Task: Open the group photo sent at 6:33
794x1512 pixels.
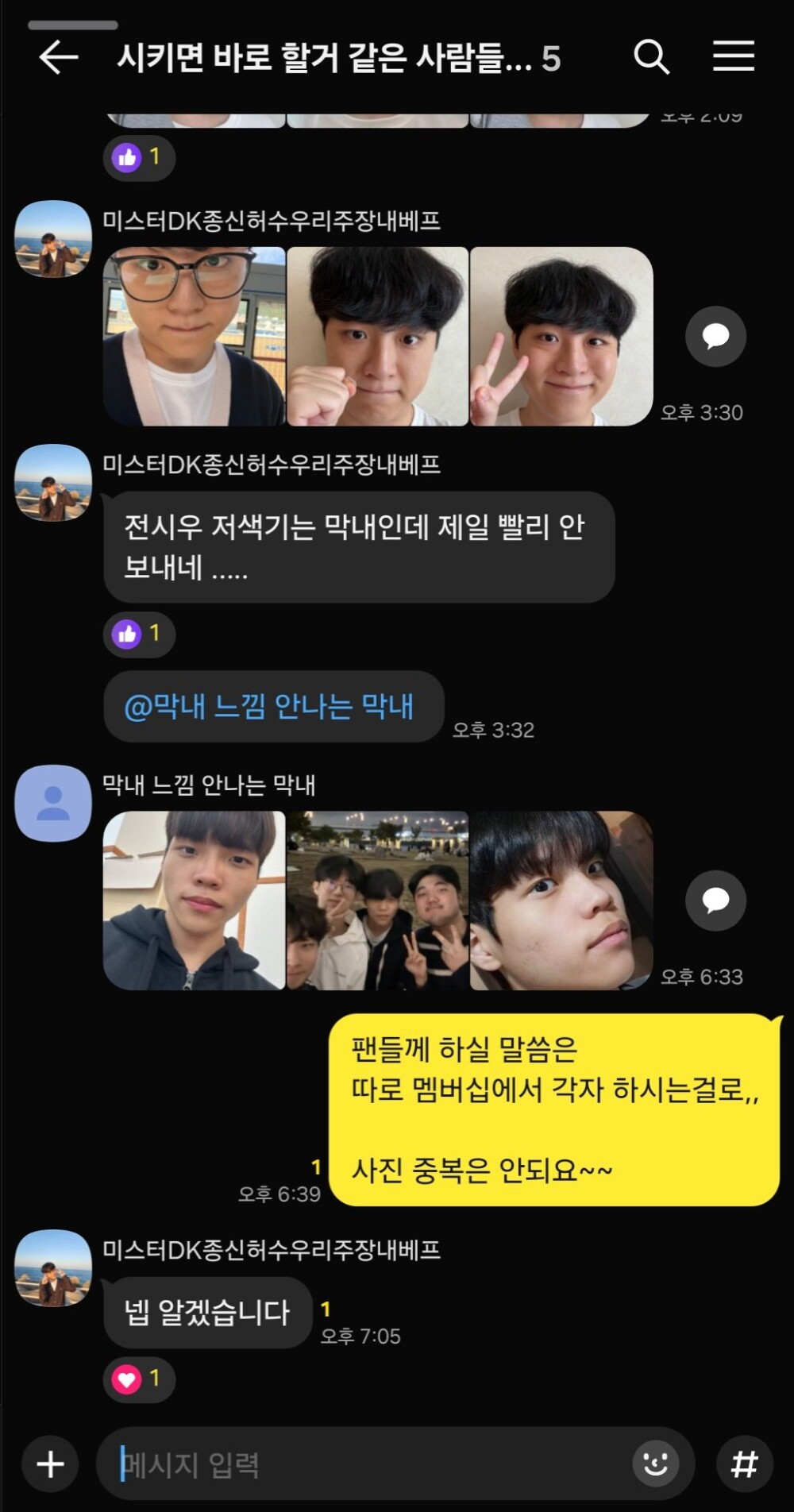Action: coord(377,901)
